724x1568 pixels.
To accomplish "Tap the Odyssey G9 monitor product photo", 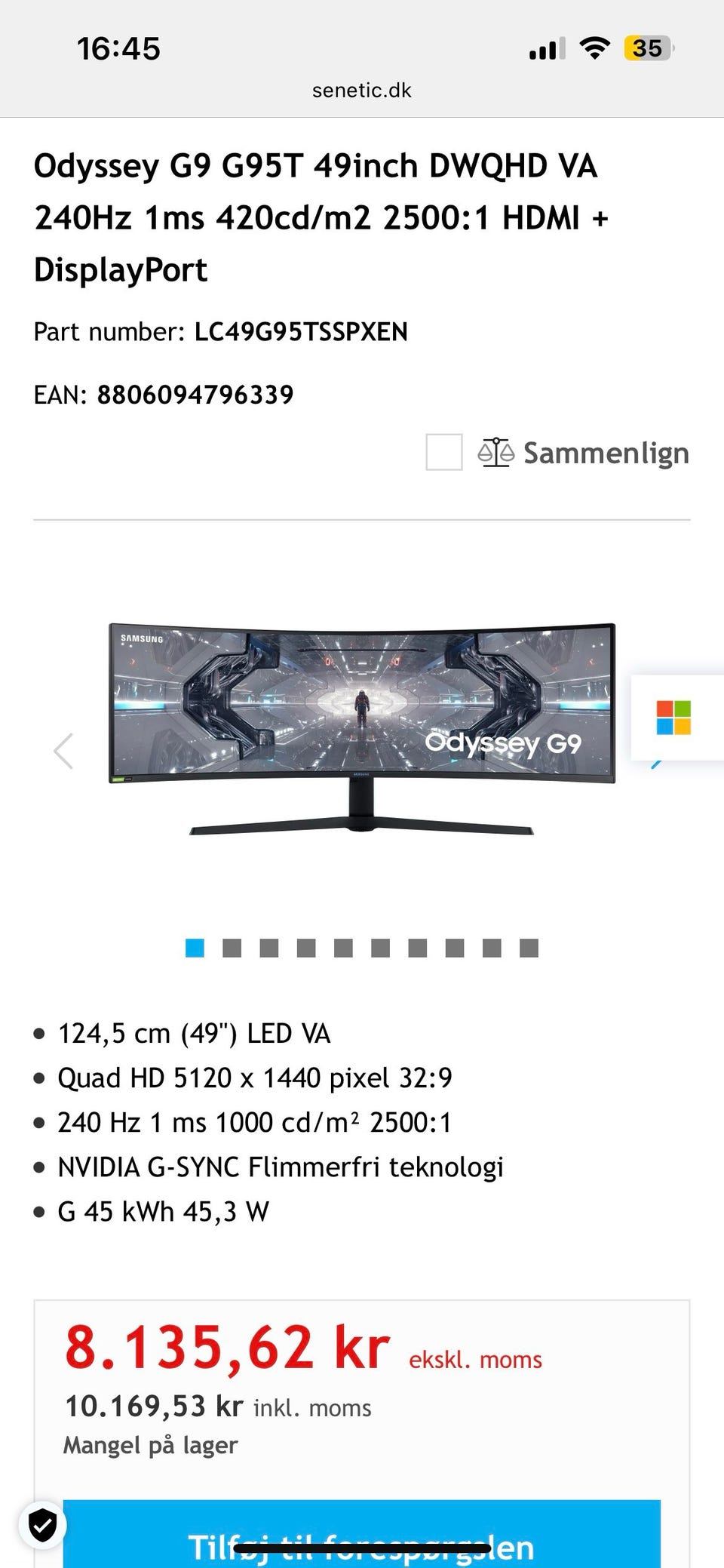I will 362,724.
